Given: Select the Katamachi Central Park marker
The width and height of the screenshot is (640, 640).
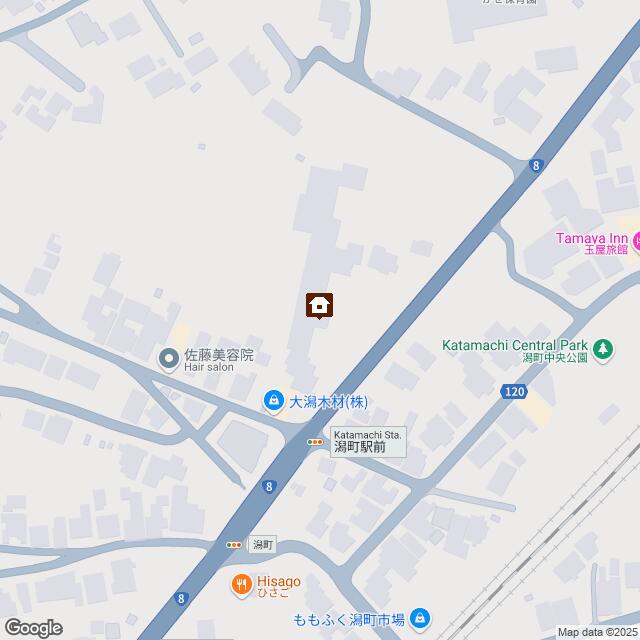Looking at the screenshot, I should click(602, 349).
